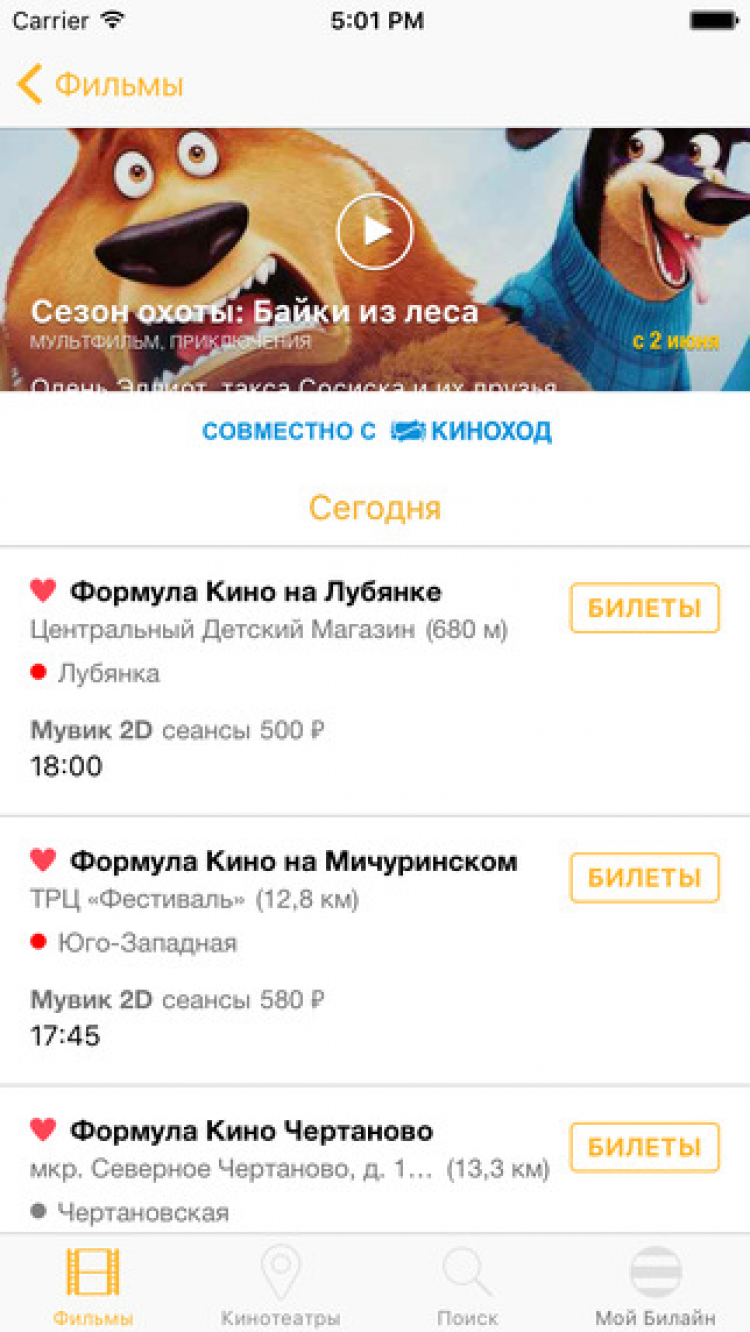The height and width of the screenshot is (1332, 750).
Task: Go back to Фильмы list
Action: click(98, 85)
